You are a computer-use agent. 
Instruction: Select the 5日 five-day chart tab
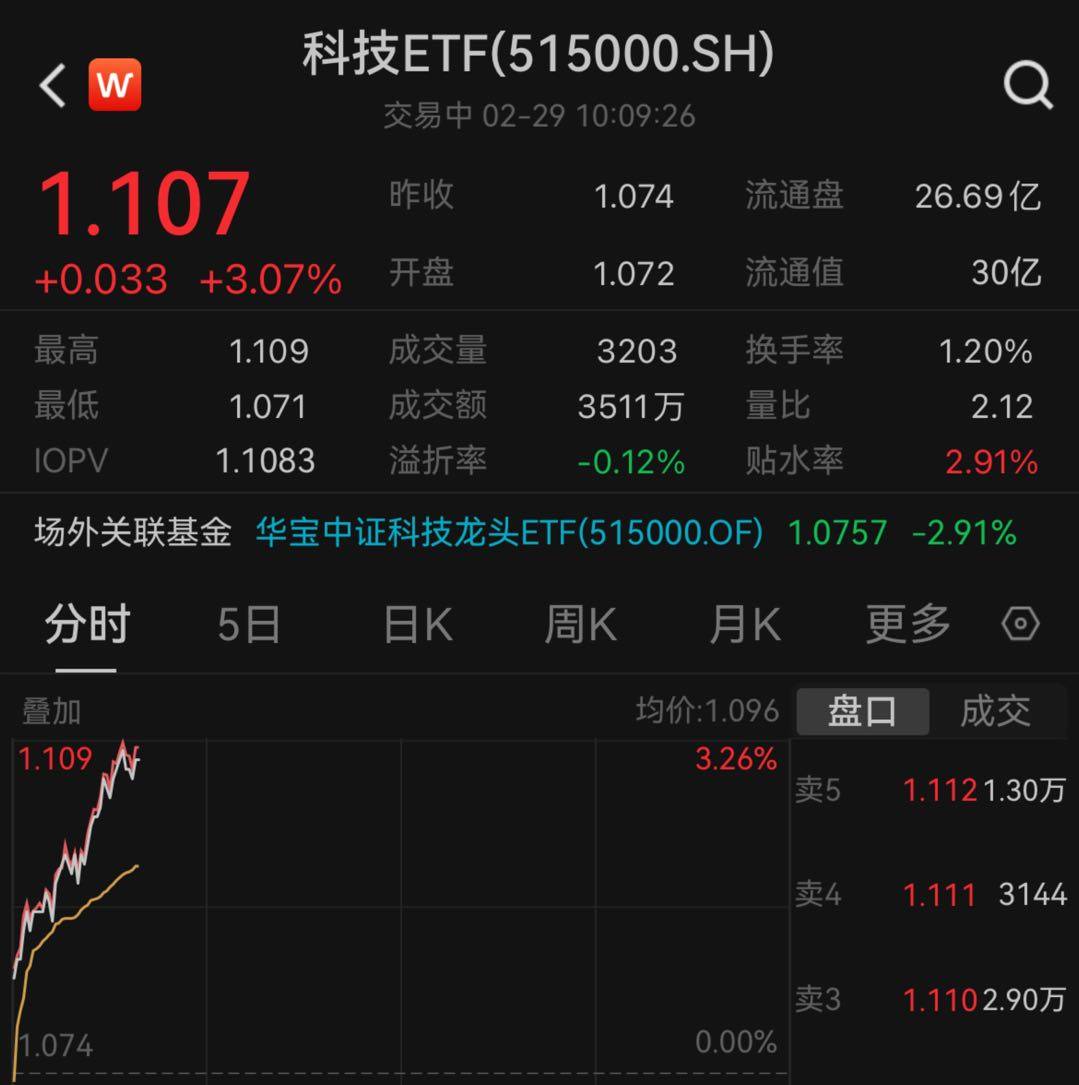[248, 623]
